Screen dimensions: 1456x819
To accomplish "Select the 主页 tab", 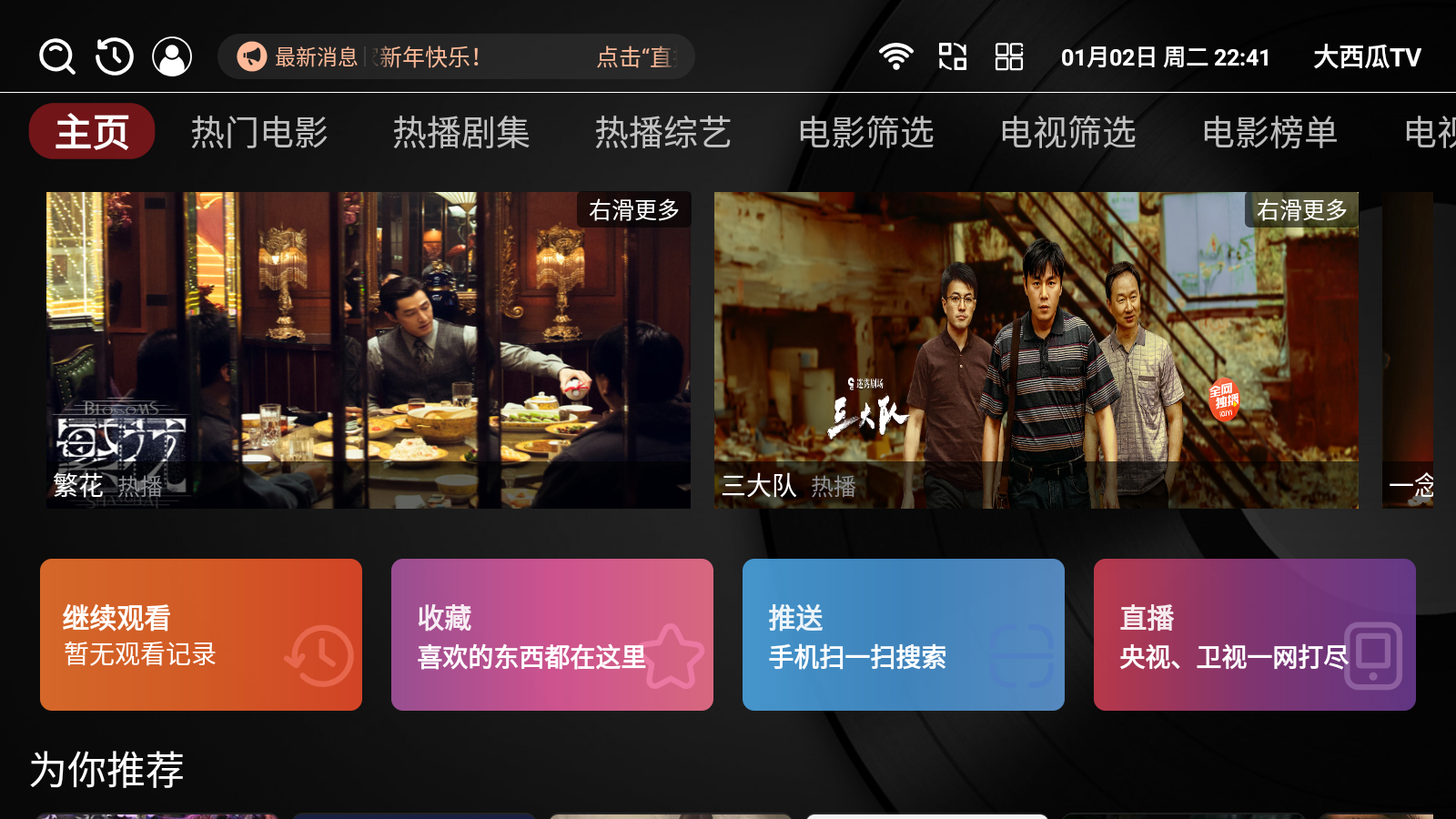I will pyautogui.click(x=92, y=133).
